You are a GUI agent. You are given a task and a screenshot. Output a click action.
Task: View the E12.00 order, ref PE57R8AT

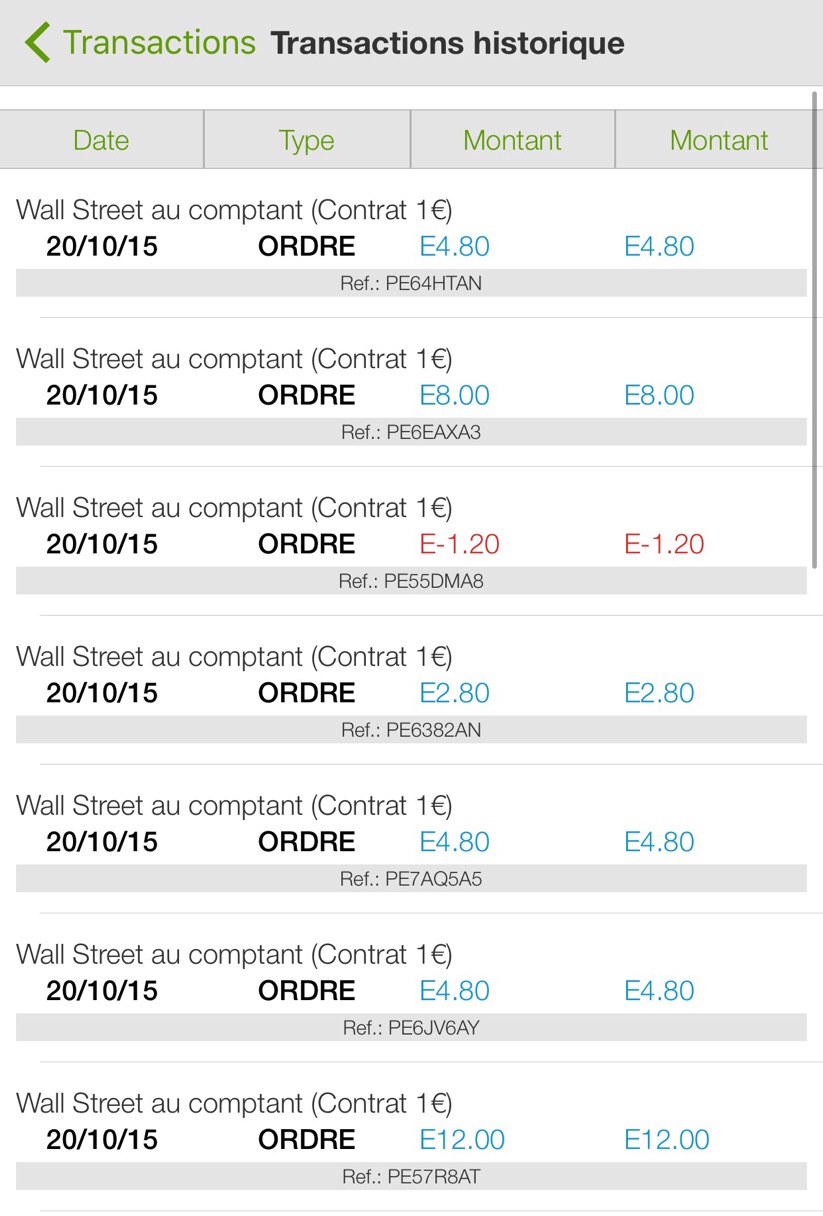pyautogui.click(x=411, y=1141)
